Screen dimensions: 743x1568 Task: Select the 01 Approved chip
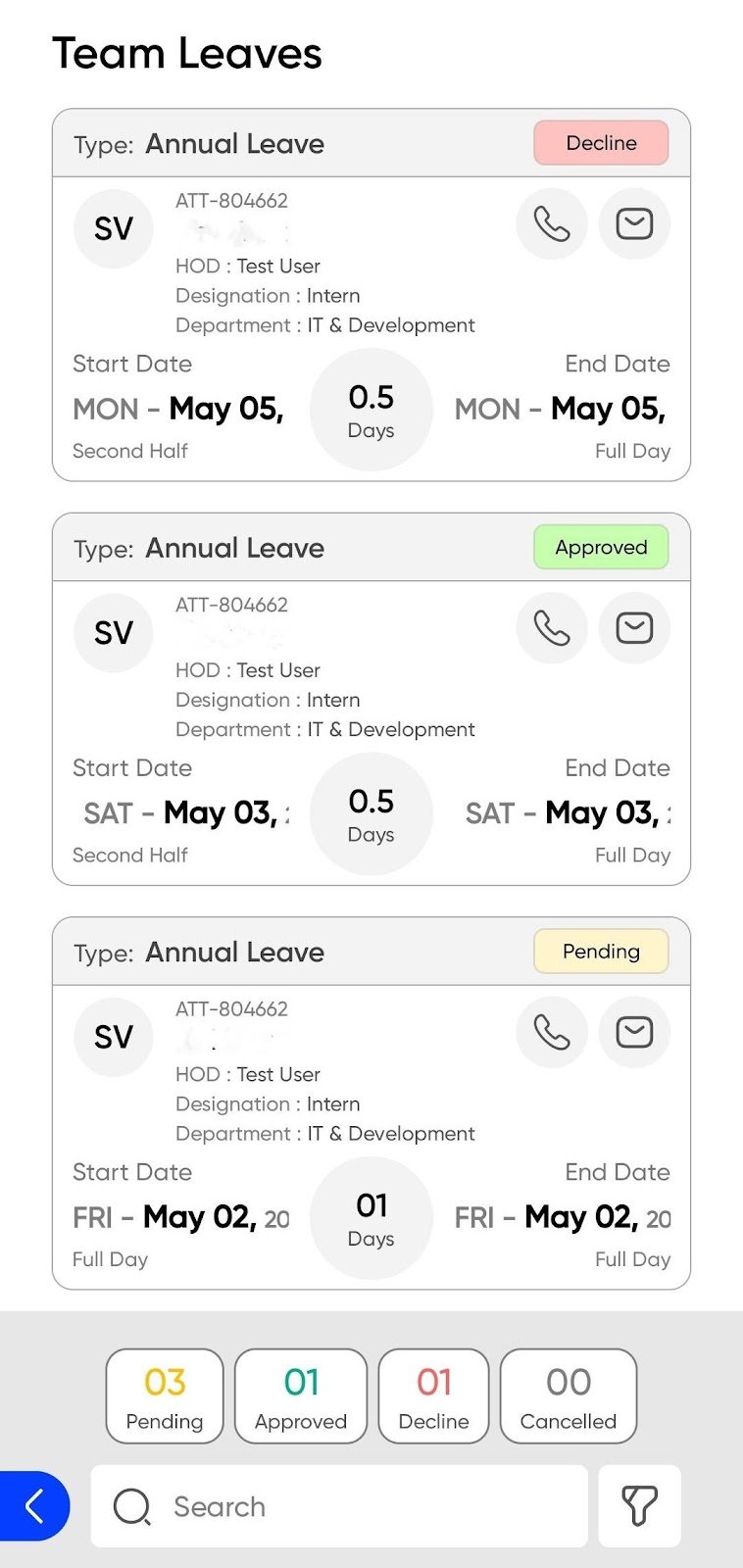point(301,1396)
